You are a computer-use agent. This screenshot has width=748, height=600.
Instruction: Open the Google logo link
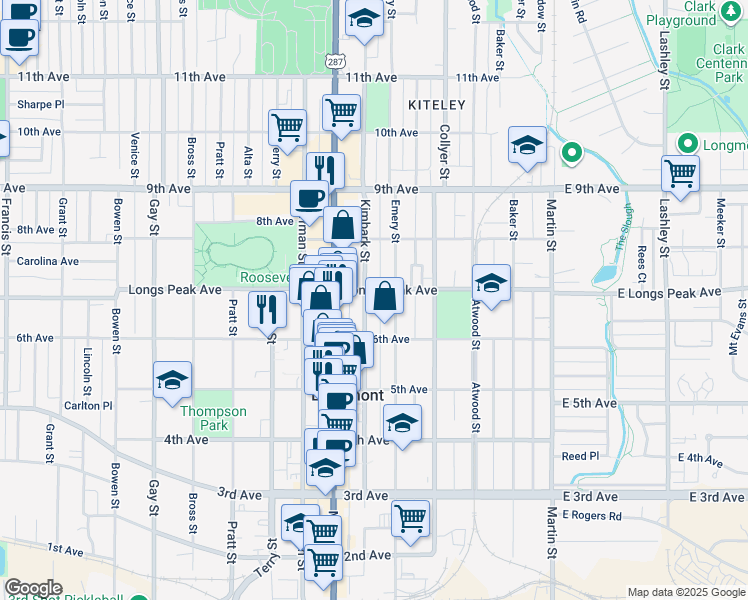33,588
